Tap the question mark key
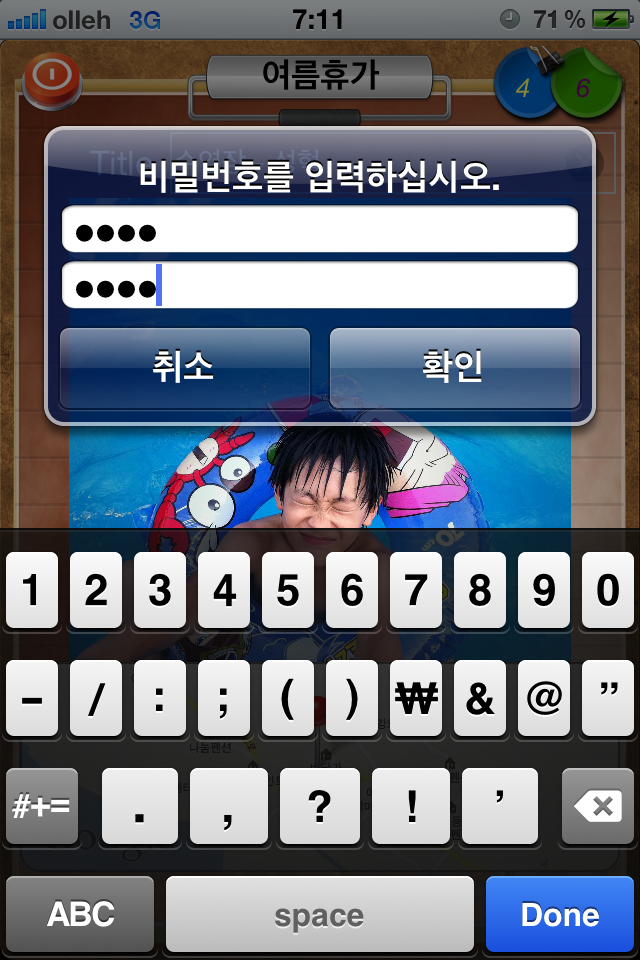Image resolution: width=640 pixels, height=960 pixels. tap(320, 806)
